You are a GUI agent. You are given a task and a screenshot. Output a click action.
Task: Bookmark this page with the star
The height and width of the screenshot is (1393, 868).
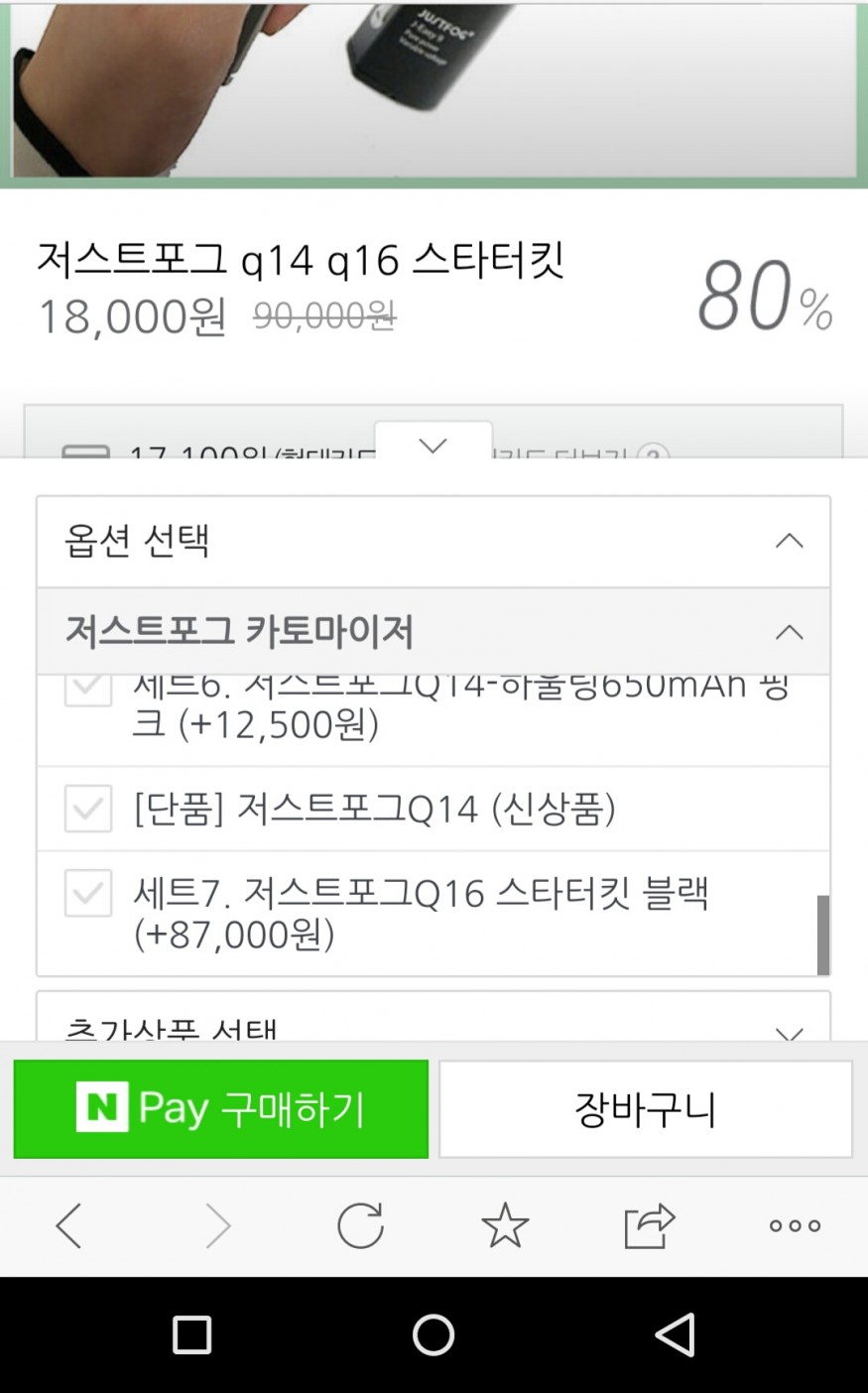(x=505, y=1226)
